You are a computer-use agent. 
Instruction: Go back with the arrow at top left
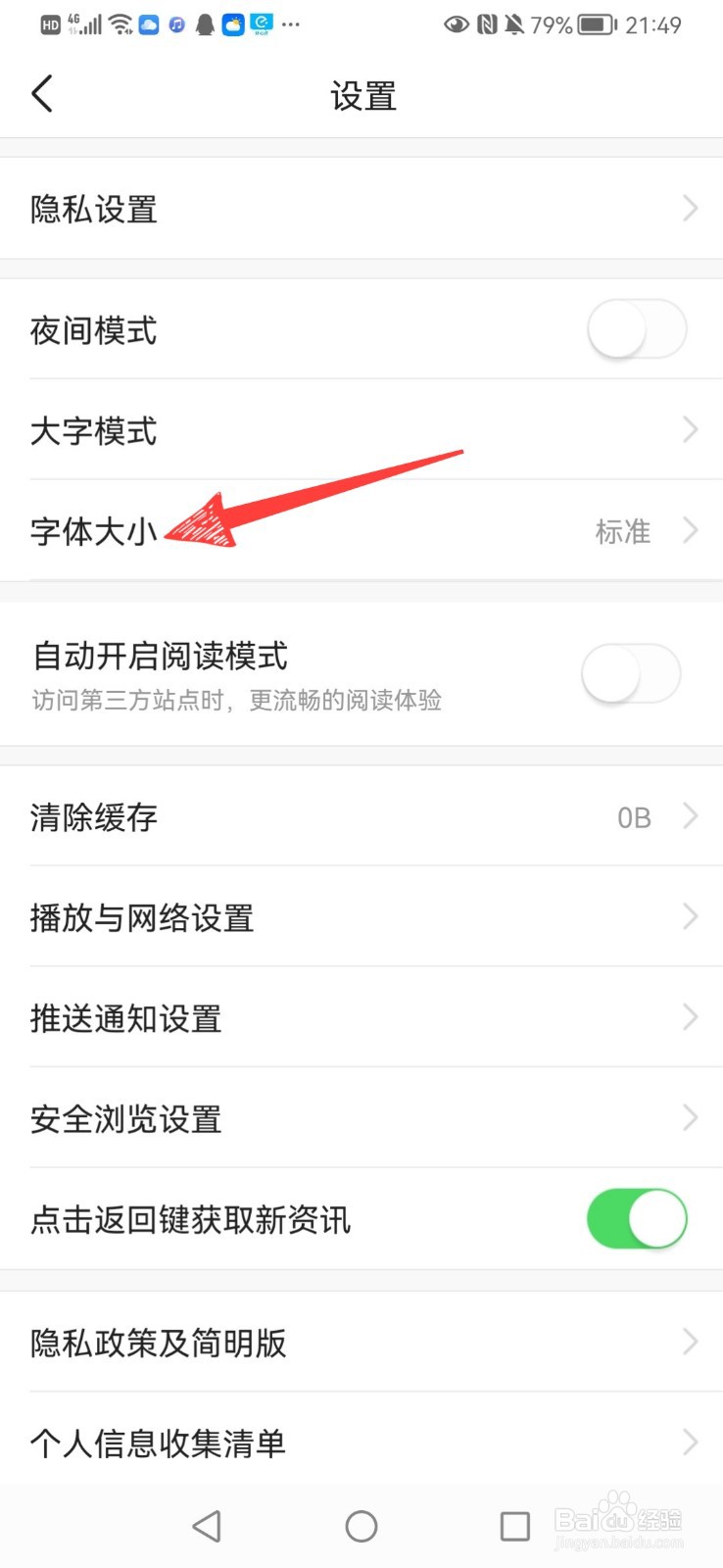coord(41,93)
